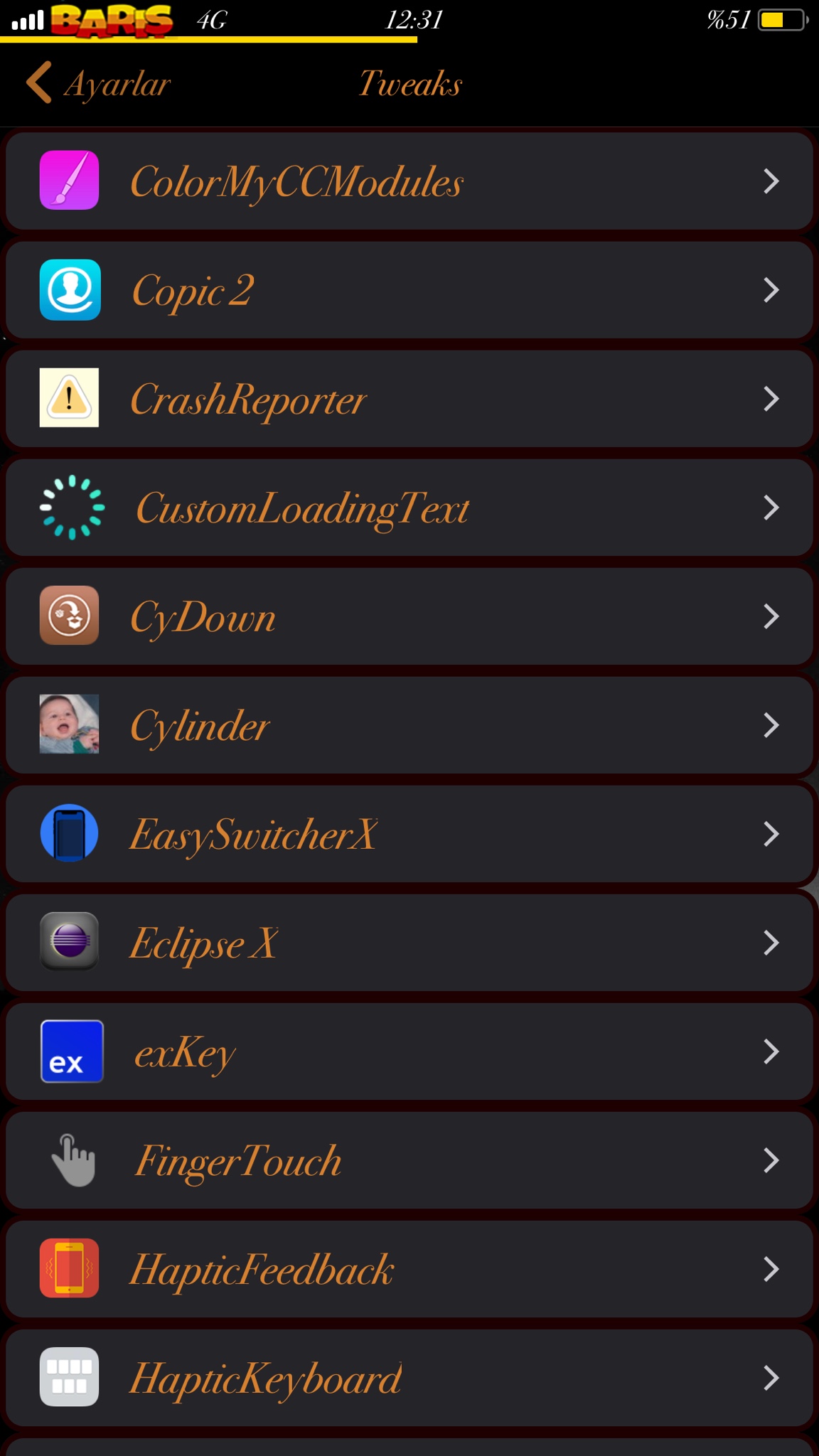Open ColorMyCCModules settings
This screenshot has height=1456, width=819.
coord(409,181)
